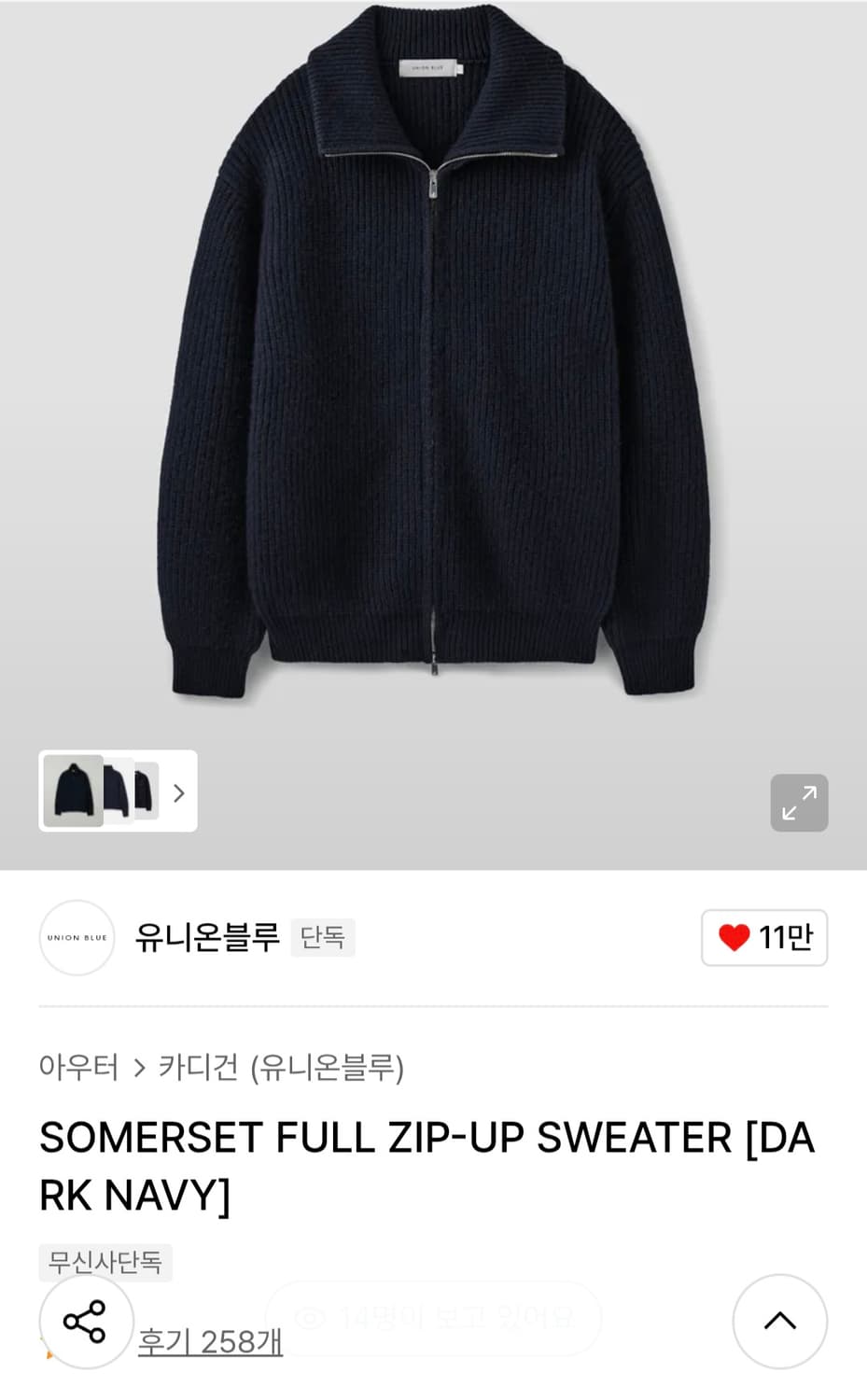Click the scroll-to-top arrow icon
This screenshot has height=1400, width=867.
click(780, 1322)
